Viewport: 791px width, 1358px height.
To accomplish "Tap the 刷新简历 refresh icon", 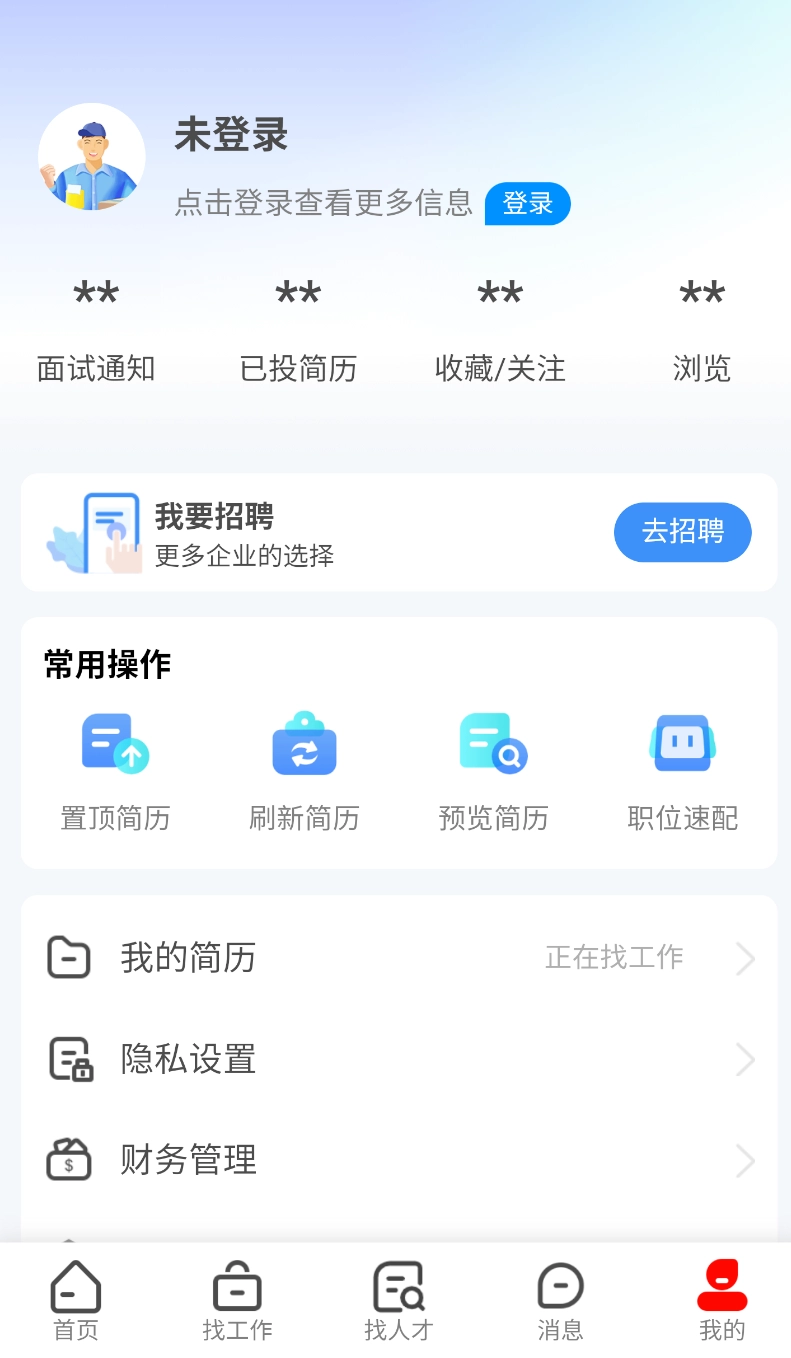I will (x=304, y=743).
